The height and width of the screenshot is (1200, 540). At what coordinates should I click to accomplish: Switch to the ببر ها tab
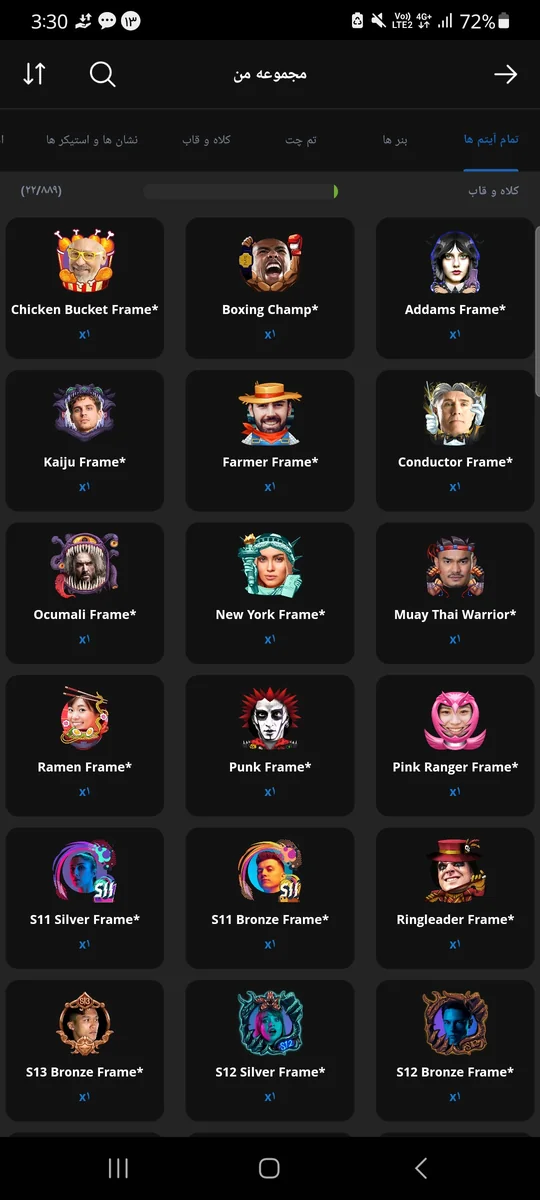click(x=395, y=140)
